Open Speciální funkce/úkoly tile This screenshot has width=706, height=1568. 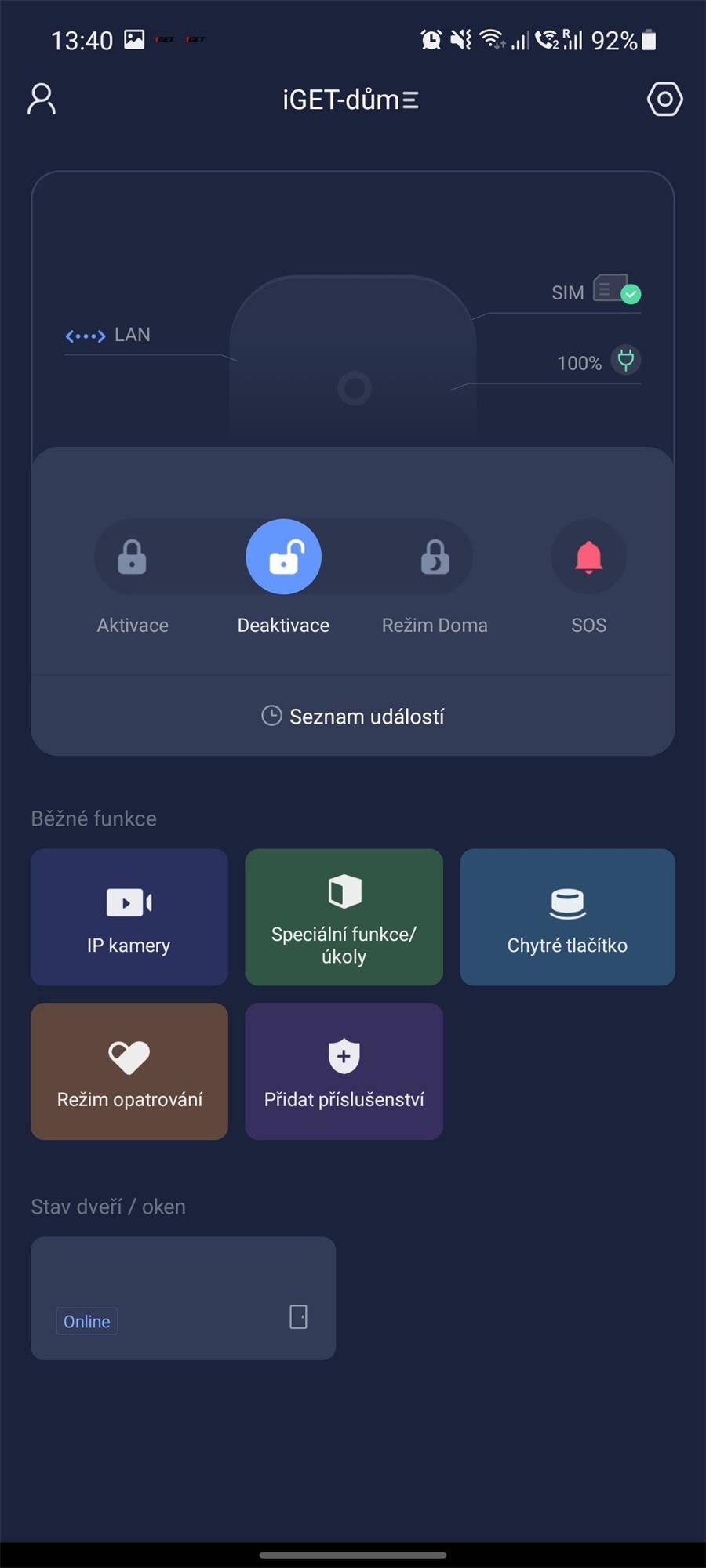tap(344, 917)
